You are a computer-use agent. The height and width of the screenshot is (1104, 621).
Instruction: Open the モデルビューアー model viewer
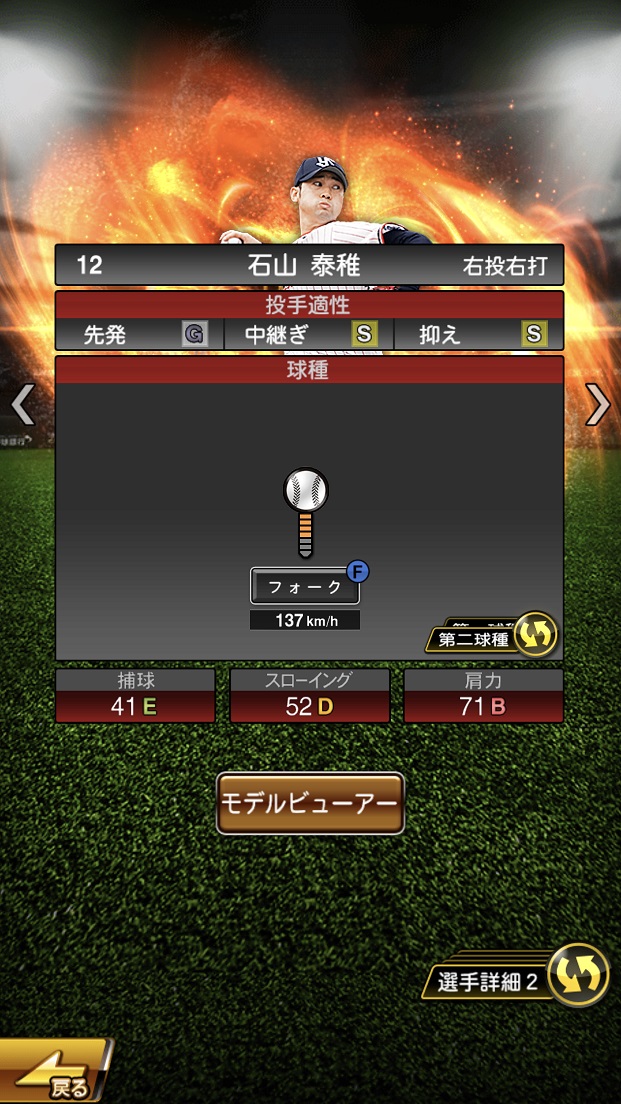(310, 803)
